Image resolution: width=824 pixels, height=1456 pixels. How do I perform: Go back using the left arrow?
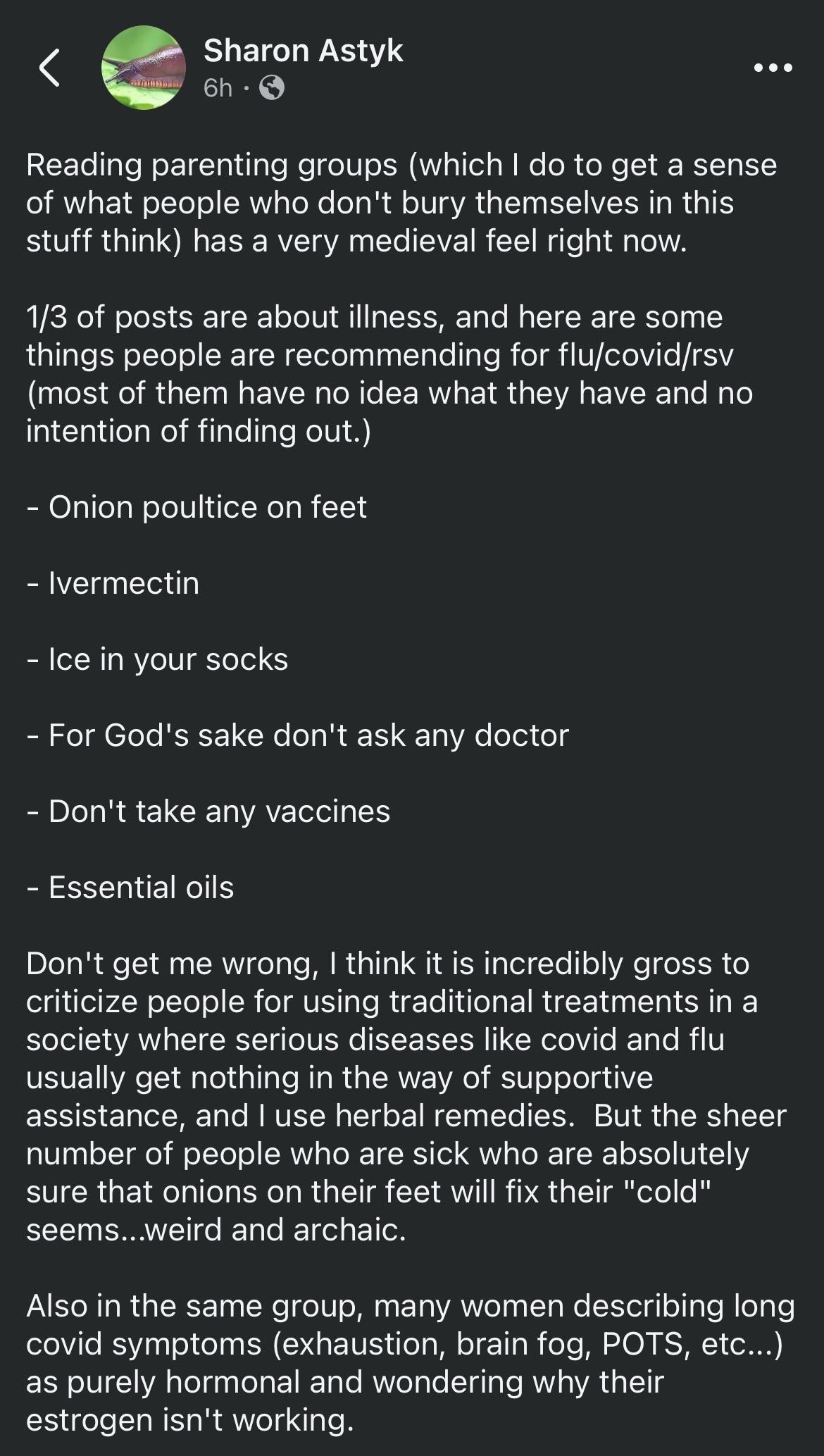49,68
